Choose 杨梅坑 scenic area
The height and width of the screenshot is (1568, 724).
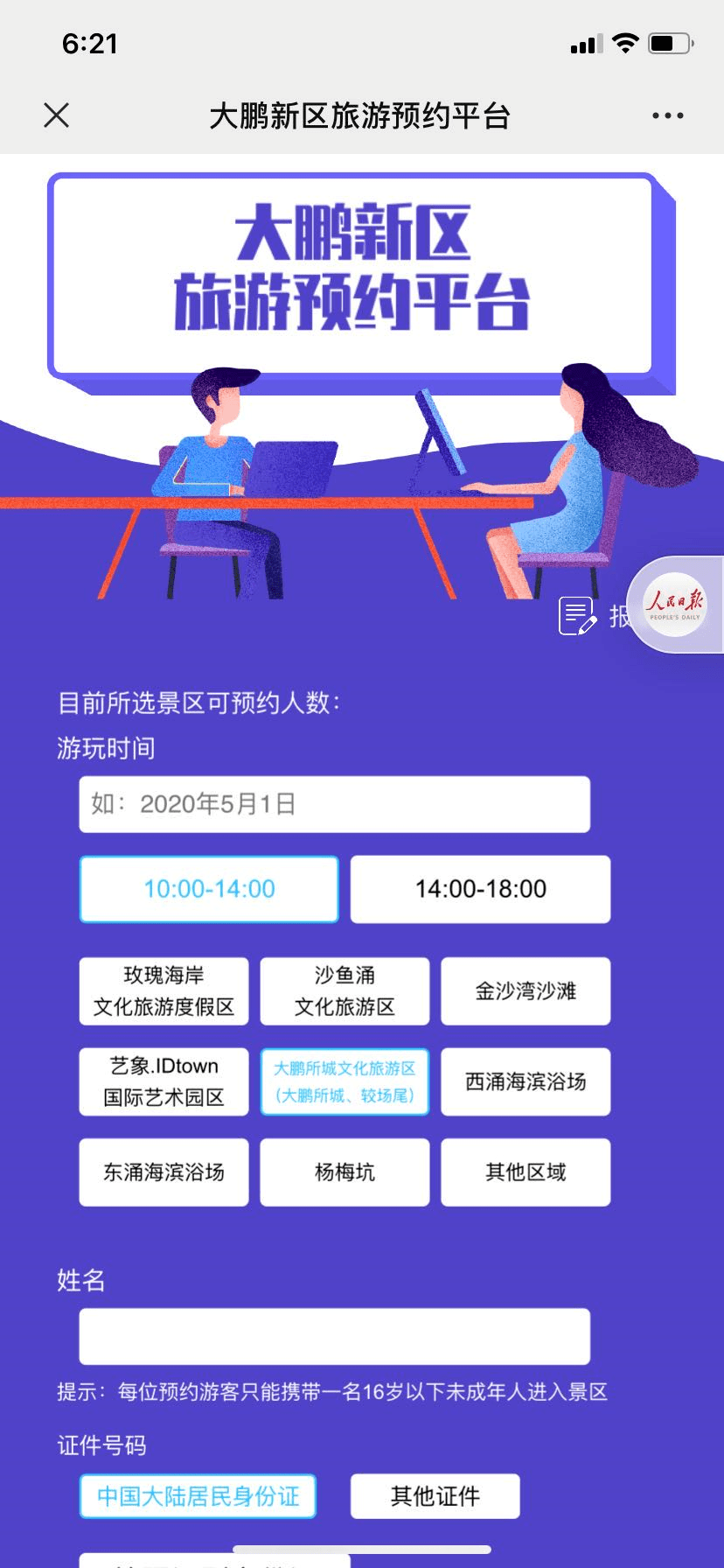pos(345,1172)
